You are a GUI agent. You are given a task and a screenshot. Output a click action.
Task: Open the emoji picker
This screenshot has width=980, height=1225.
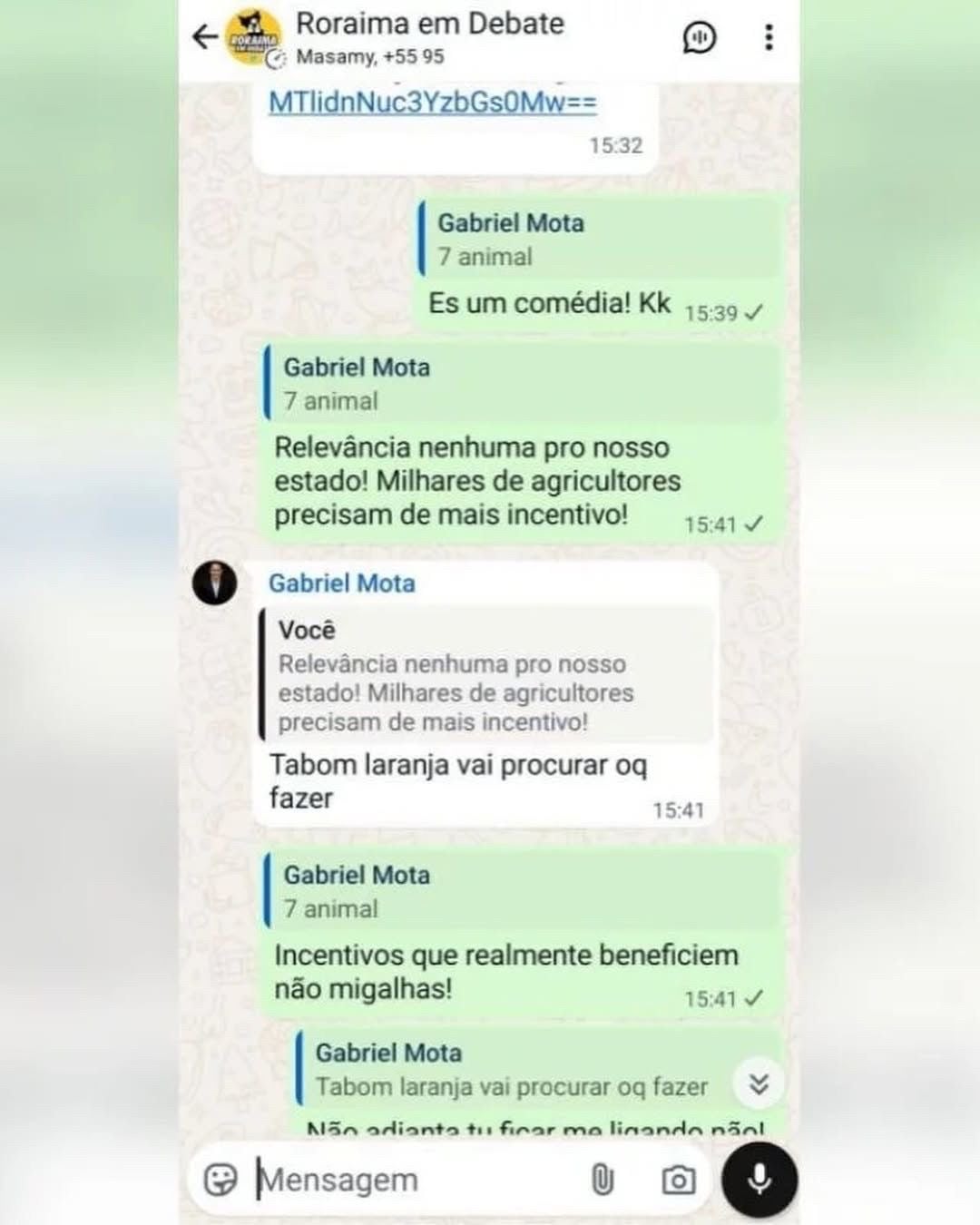(x=220, y=1180)
